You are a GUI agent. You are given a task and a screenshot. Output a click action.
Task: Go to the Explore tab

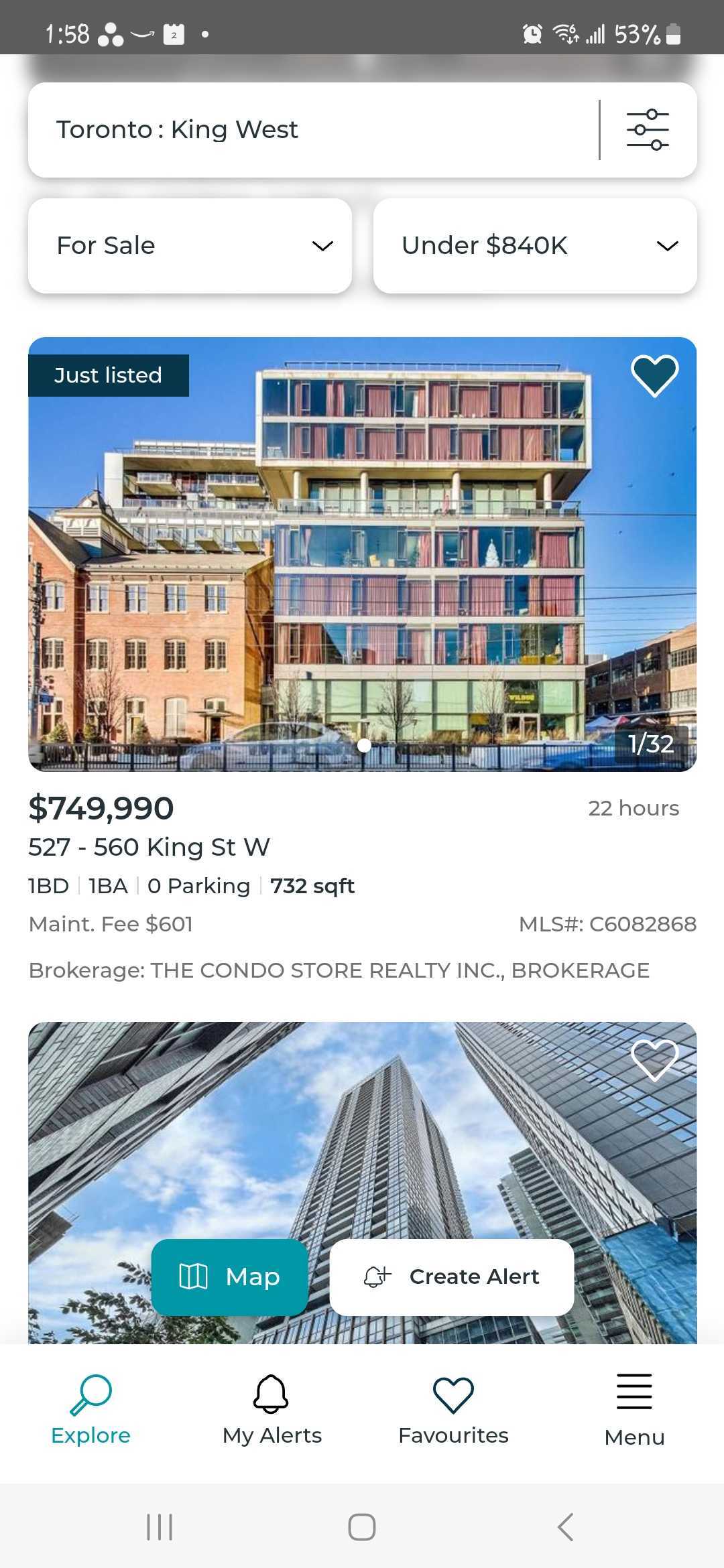pyautogui.click(x=90, y=1410)
